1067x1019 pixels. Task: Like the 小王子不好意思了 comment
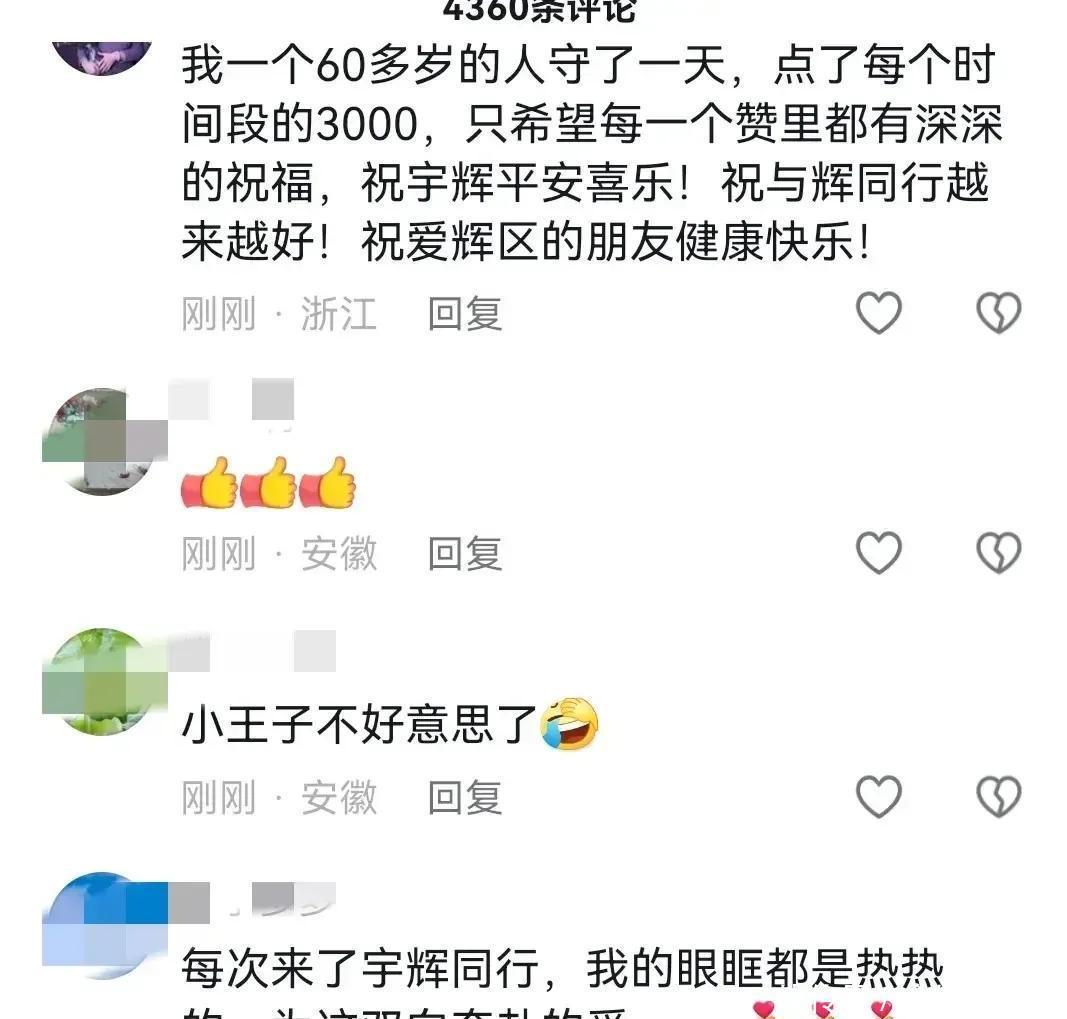[879, 797]
